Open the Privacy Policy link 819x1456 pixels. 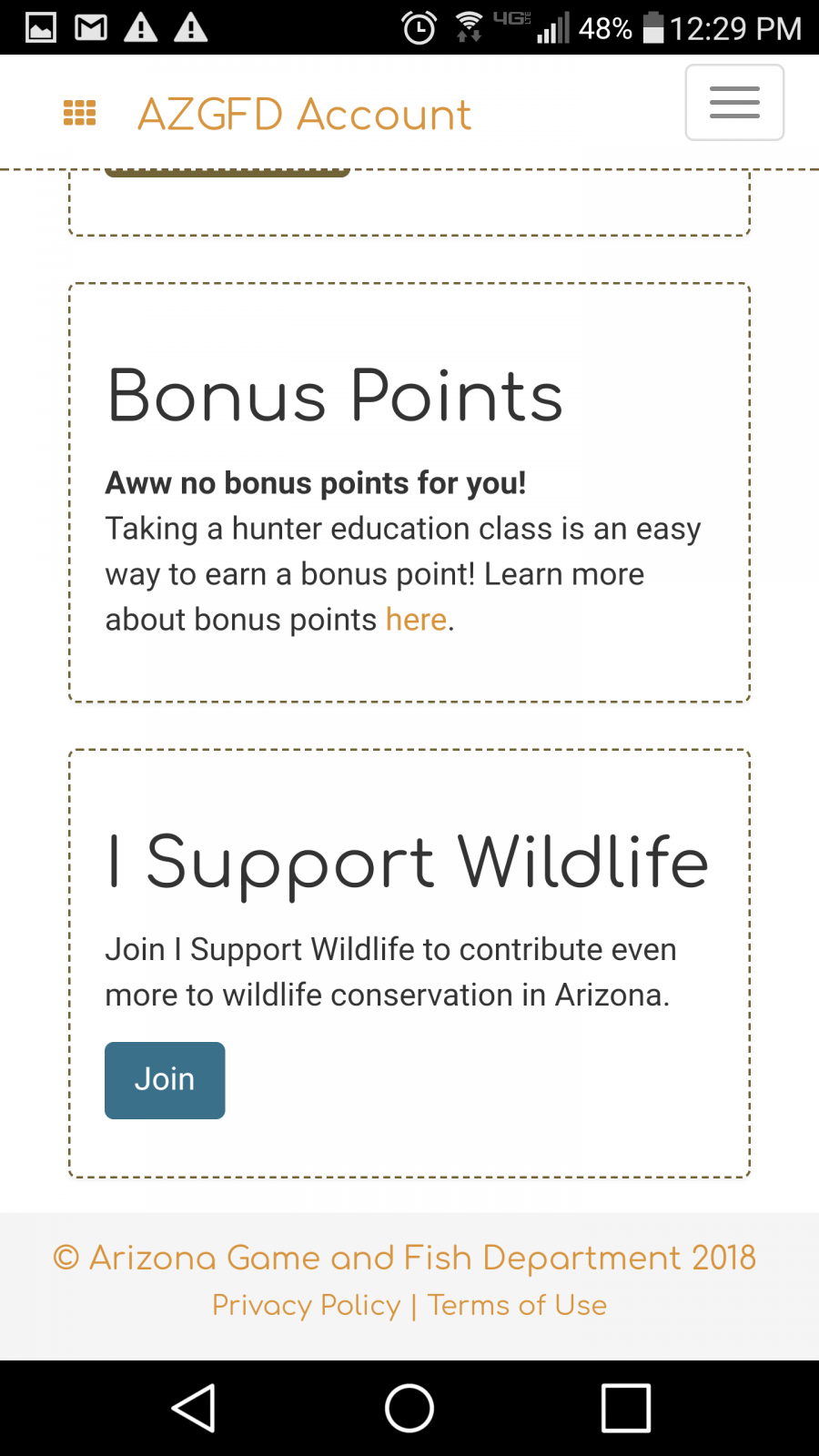tap(306, 1305)
